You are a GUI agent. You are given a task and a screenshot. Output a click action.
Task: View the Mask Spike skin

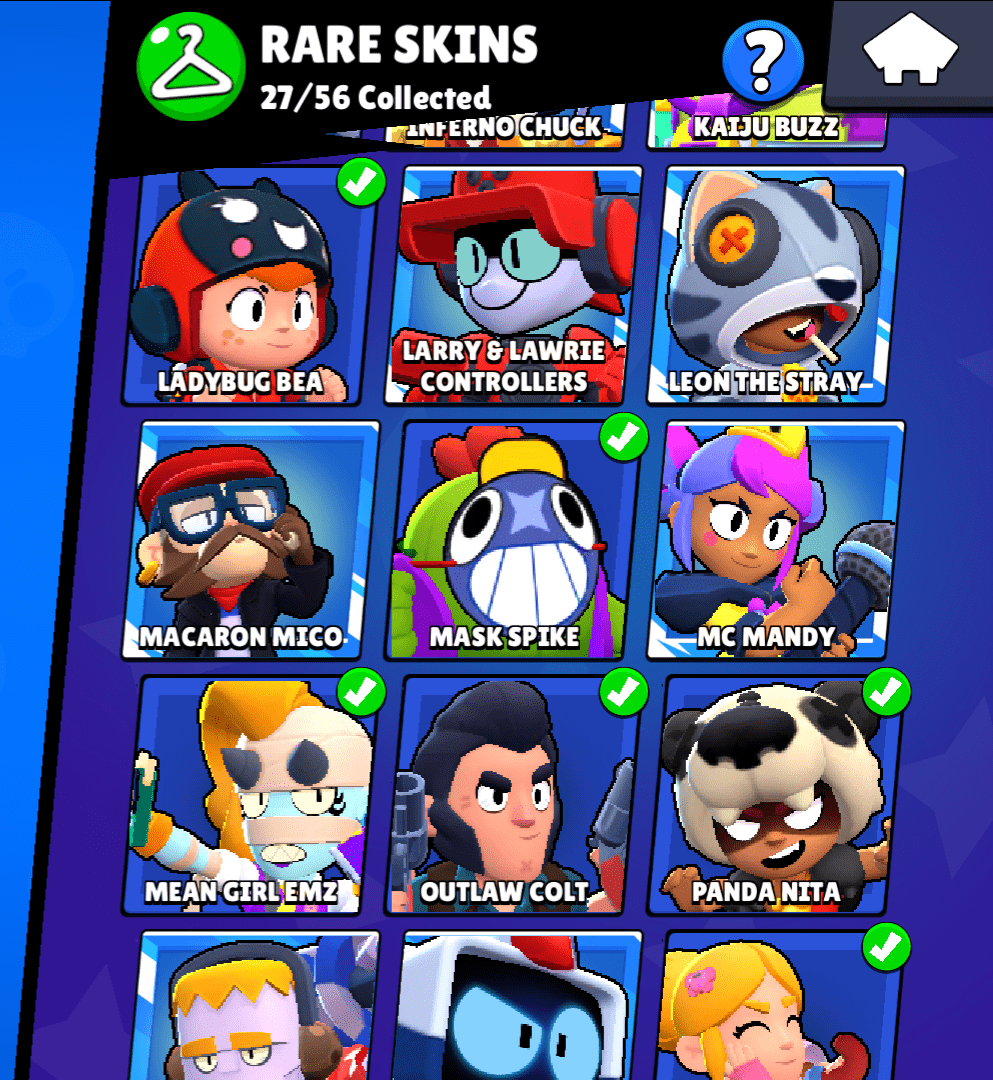click(x=515, y=540)
